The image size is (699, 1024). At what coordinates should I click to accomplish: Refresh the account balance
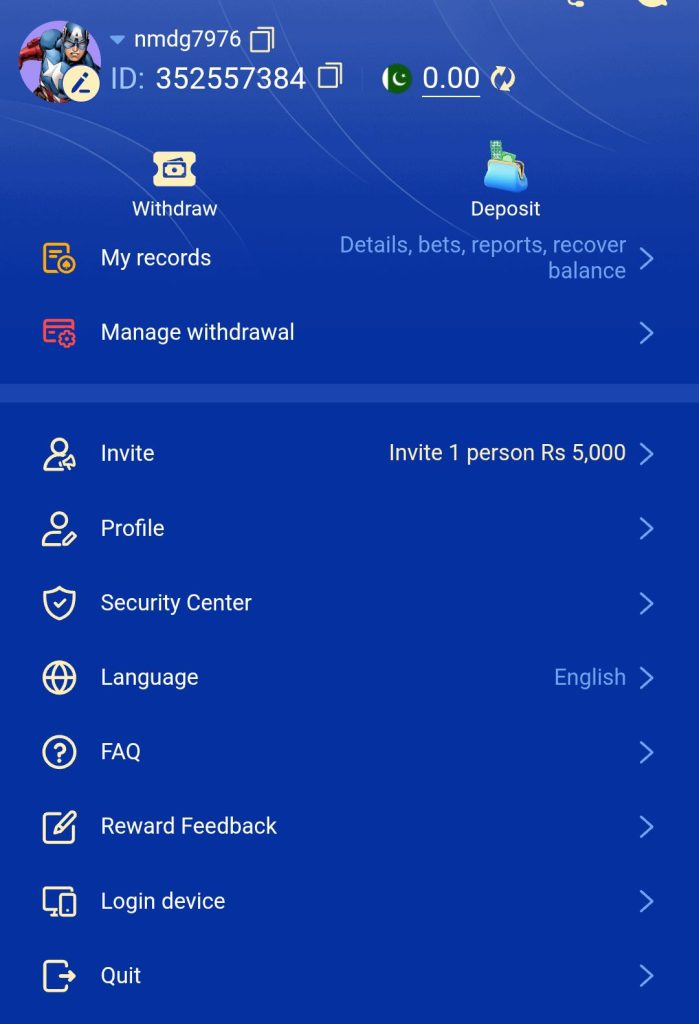[502, 78]
